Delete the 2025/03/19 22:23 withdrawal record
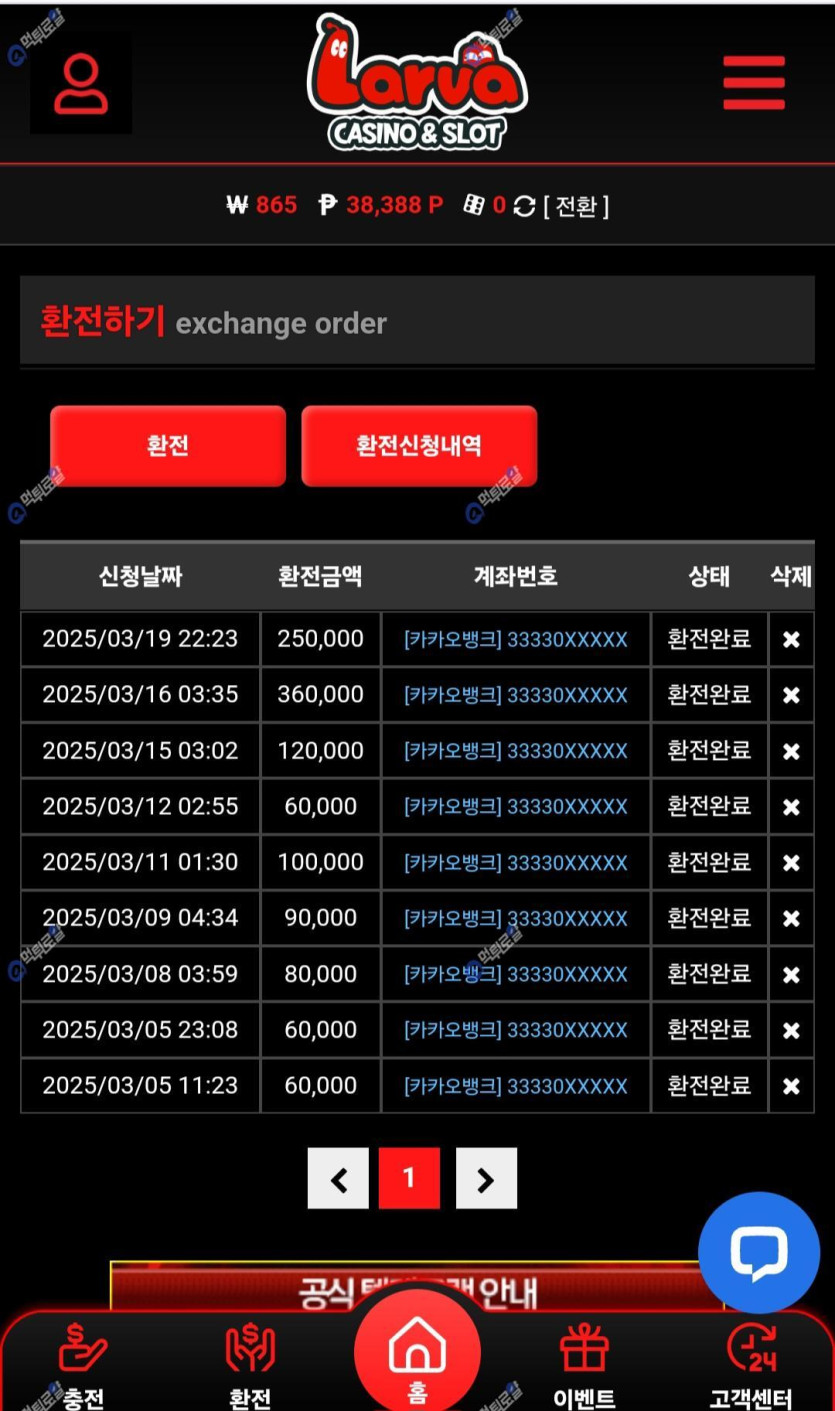 [x=791, y=640]
